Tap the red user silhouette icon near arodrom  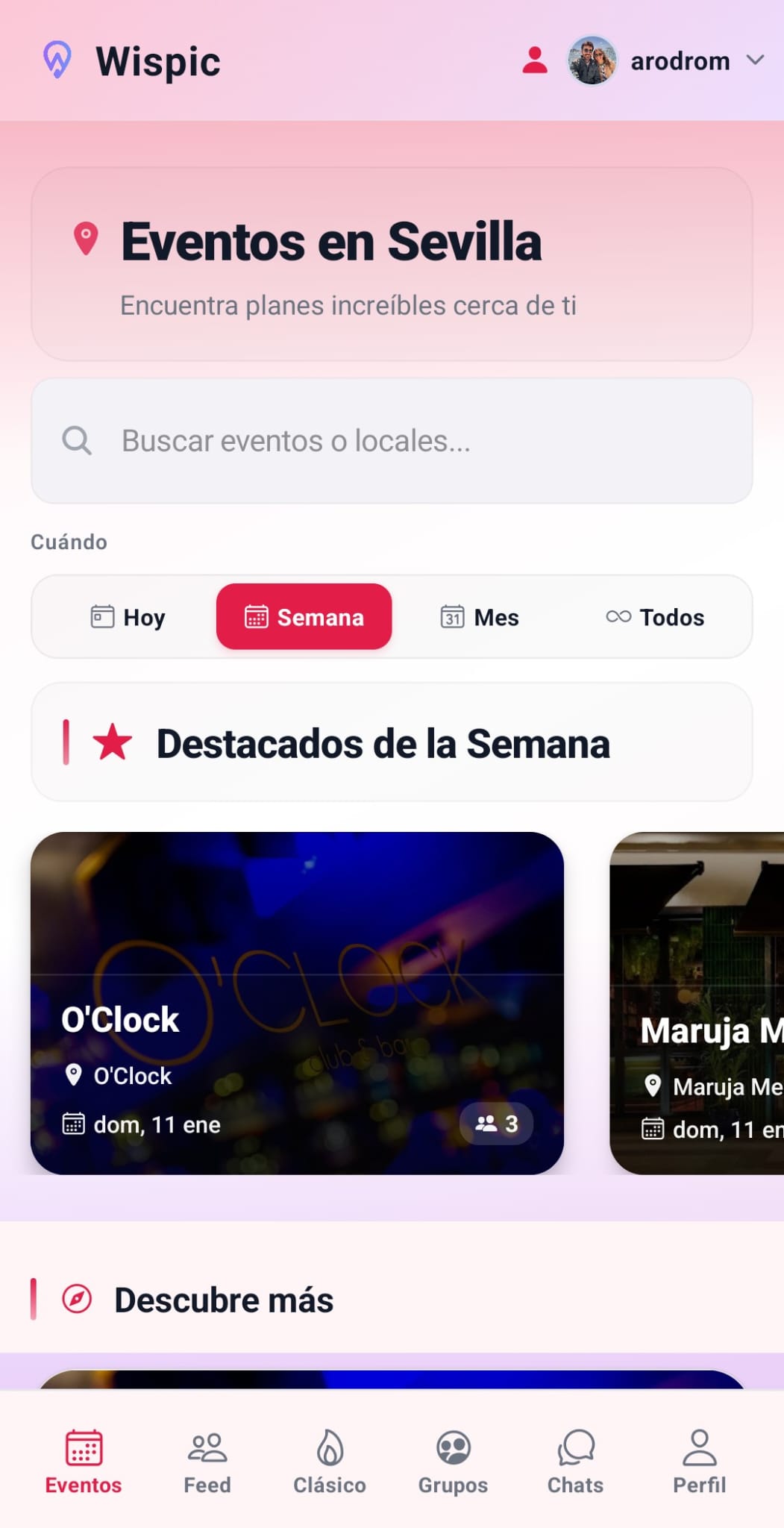click(534, 61)
